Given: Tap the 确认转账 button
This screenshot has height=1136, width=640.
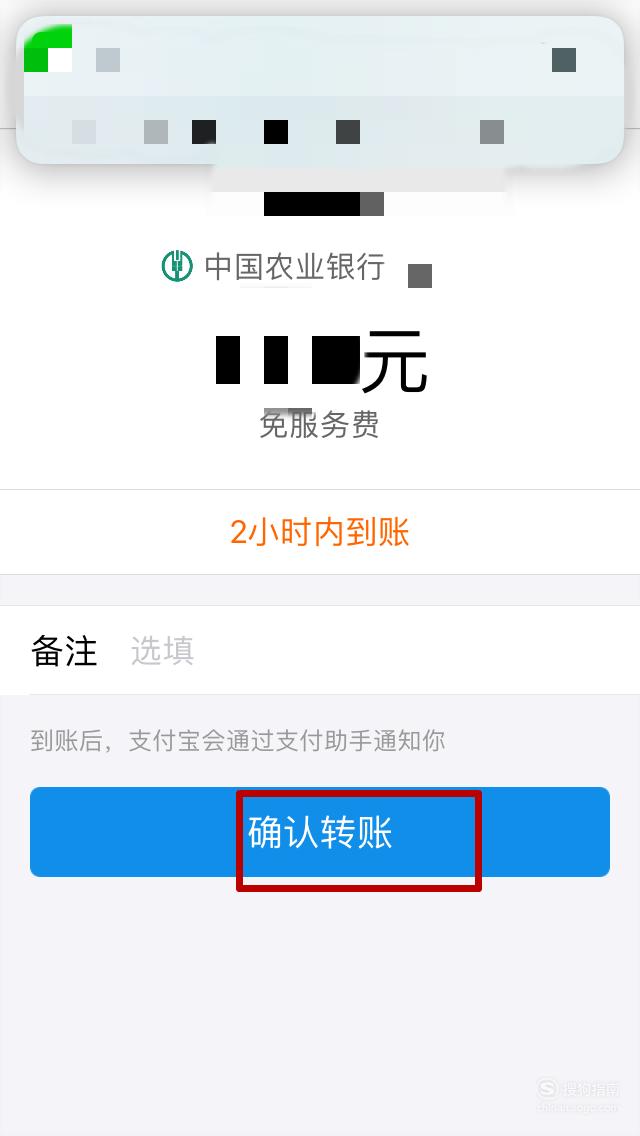Looking at the screenshot, I should coord(320,832).
